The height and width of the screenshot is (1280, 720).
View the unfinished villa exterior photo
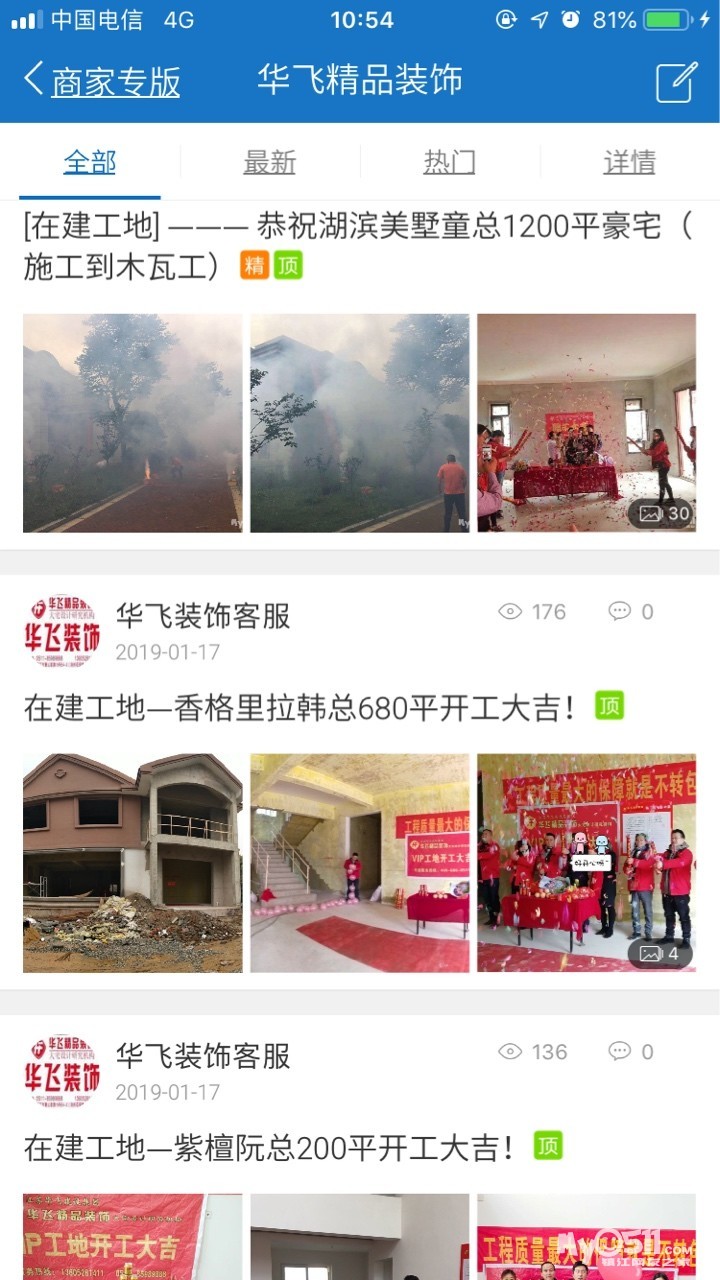[132, 863]
